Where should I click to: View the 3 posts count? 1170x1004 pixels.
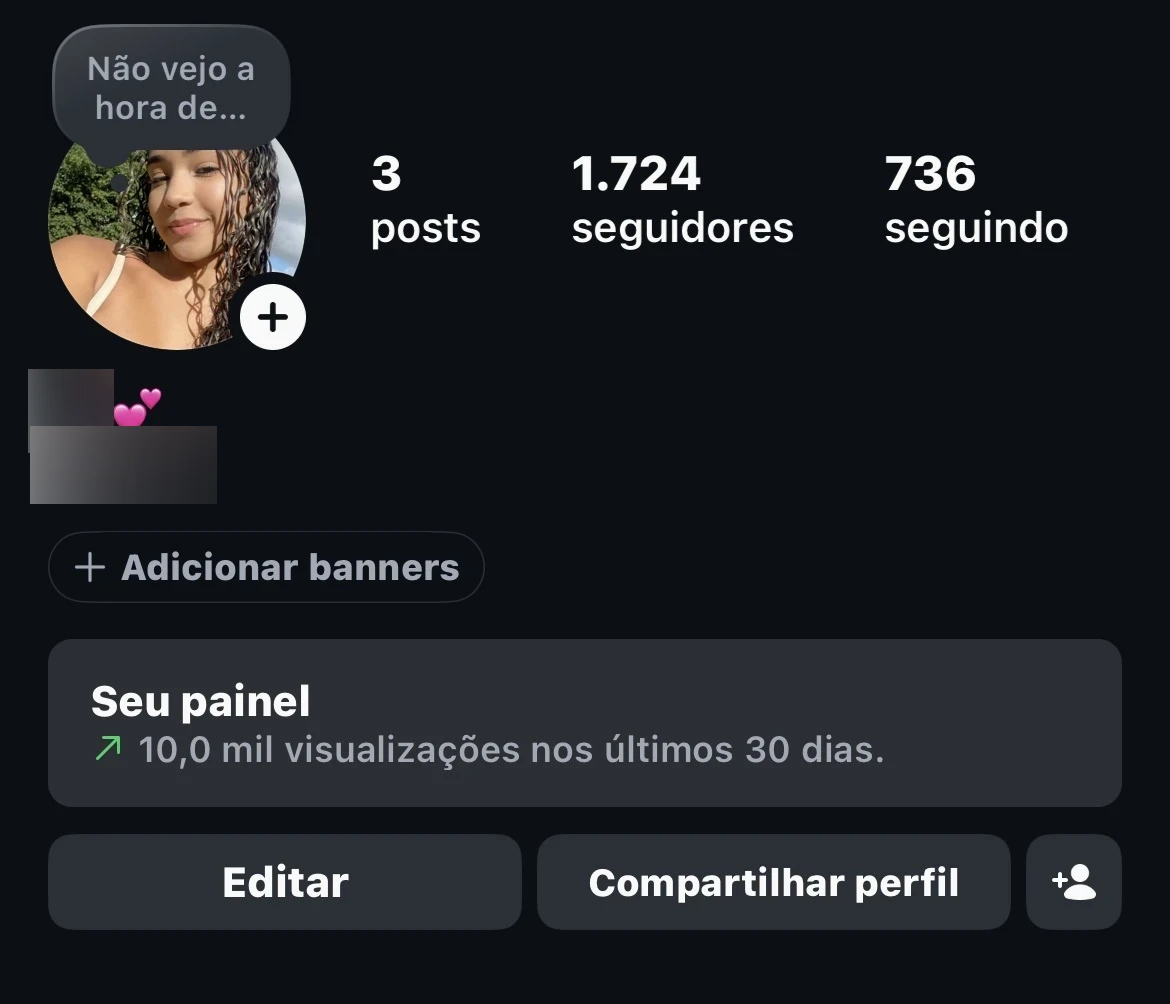[x=425, y=199]
